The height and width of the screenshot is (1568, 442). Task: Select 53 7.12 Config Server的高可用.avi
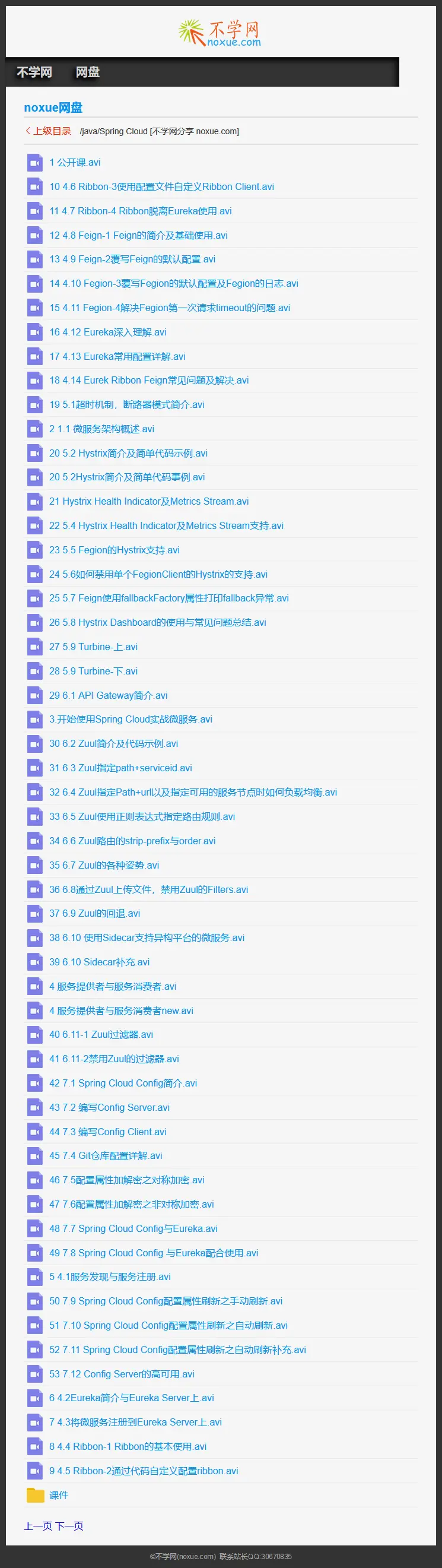pos(122,1374)
